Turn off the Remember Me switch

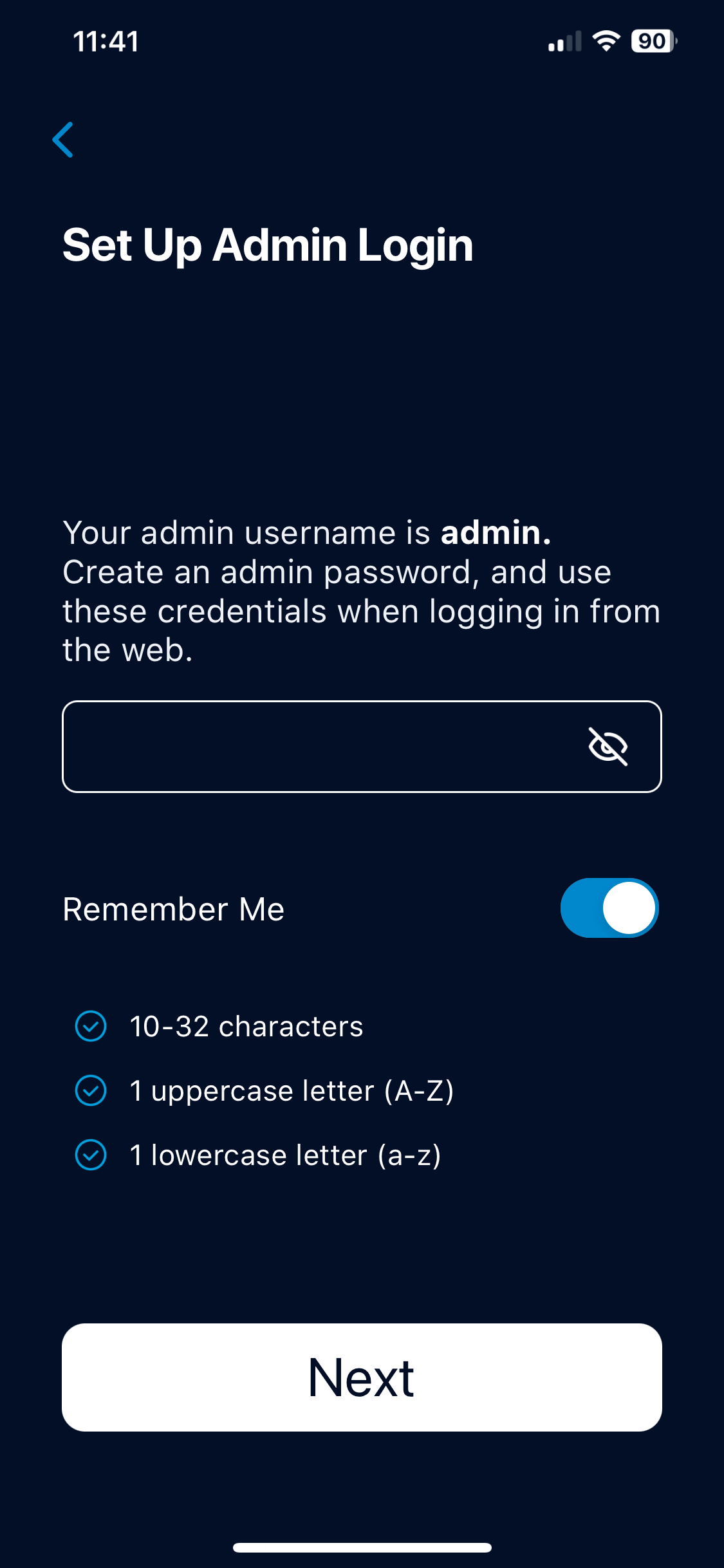(609, 908)
